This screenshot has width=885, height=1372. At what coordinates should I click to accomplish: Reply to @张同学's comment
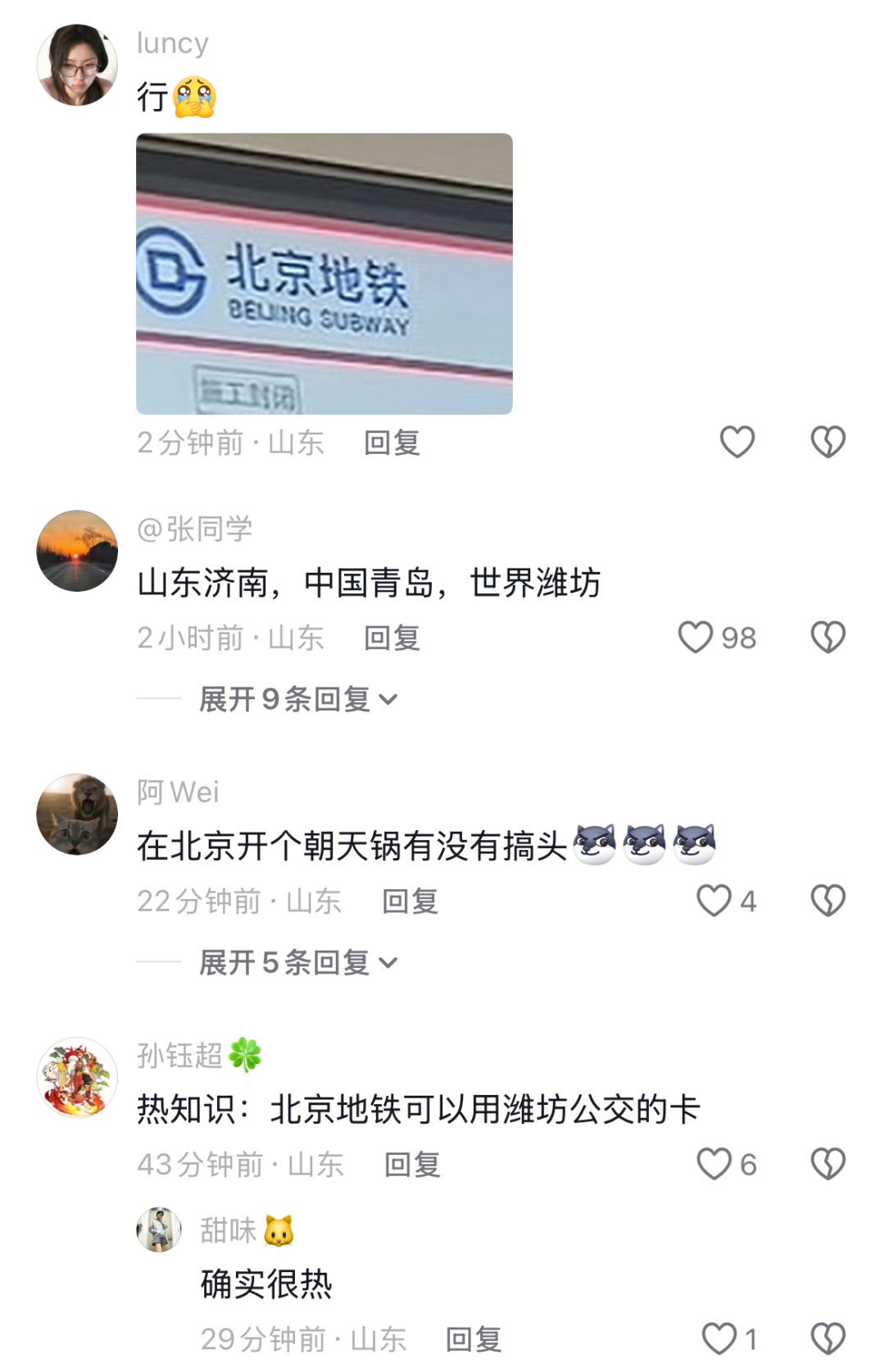click(x=392, y=638)
